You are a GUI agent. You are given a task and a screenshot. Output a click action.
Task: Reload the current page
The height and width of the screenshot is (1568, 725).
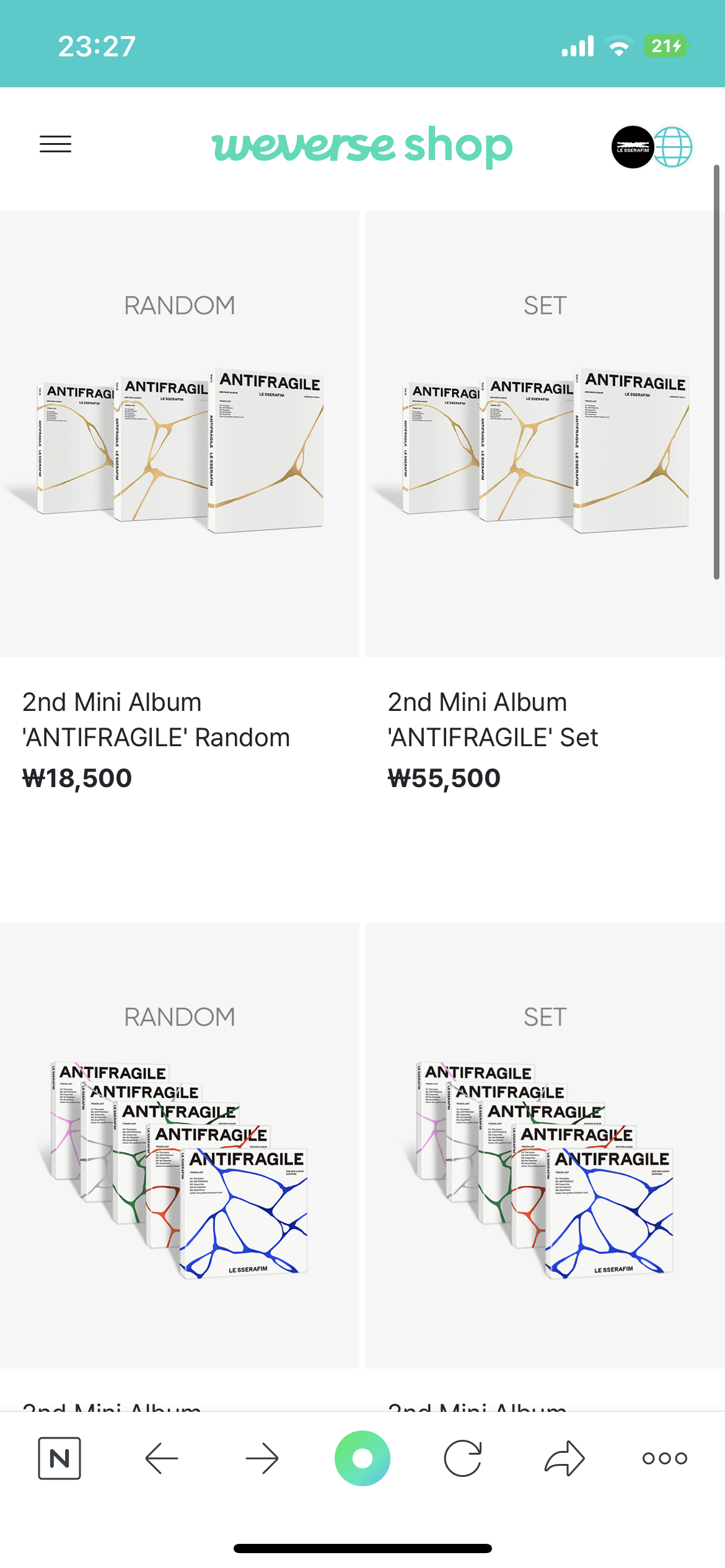(463, 1458)
